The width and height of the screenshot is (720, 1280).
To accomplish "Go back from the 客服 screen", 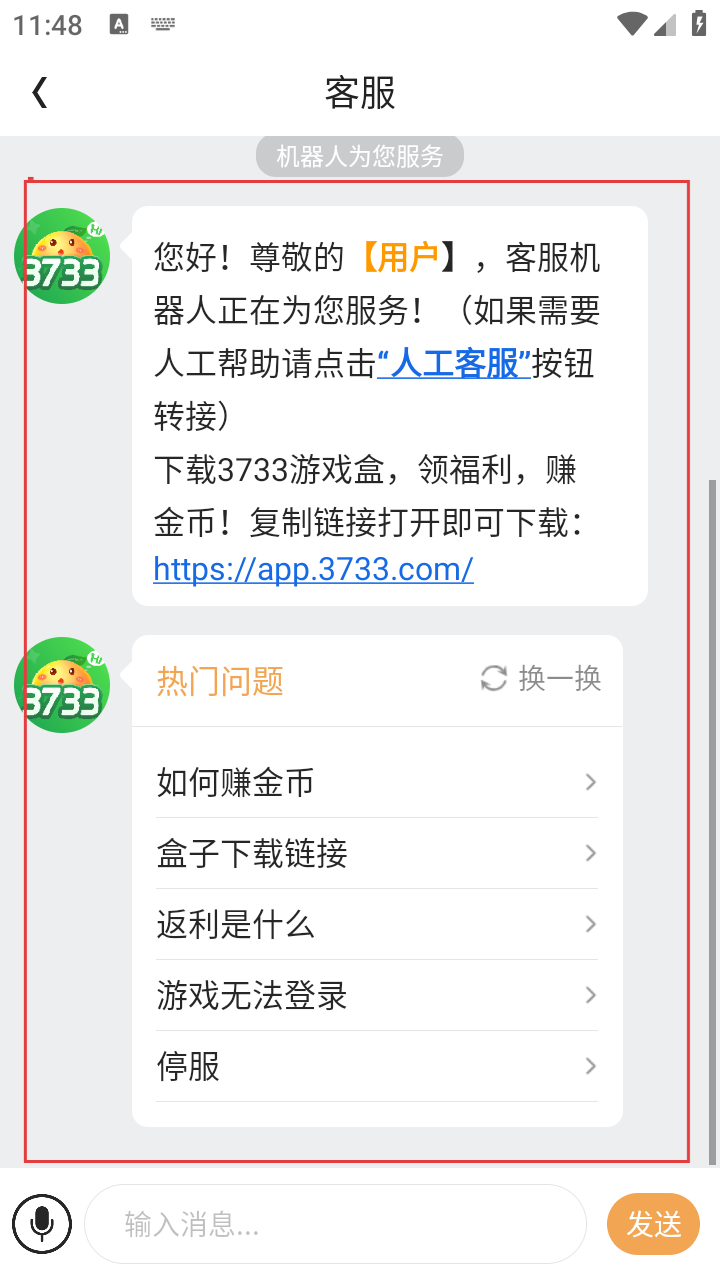I will 40,93.
